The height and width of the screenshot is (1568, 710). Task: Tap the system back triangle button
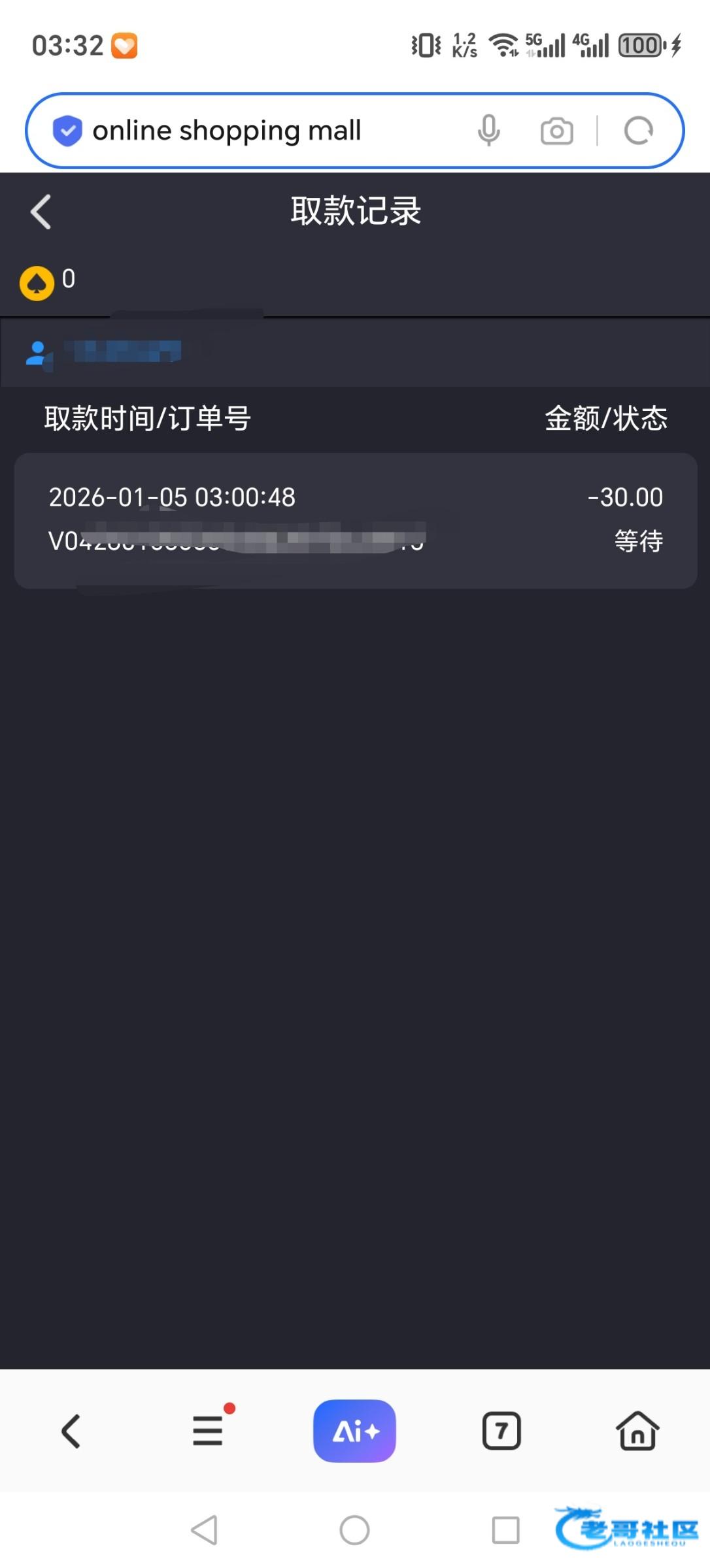(205, 1530)
